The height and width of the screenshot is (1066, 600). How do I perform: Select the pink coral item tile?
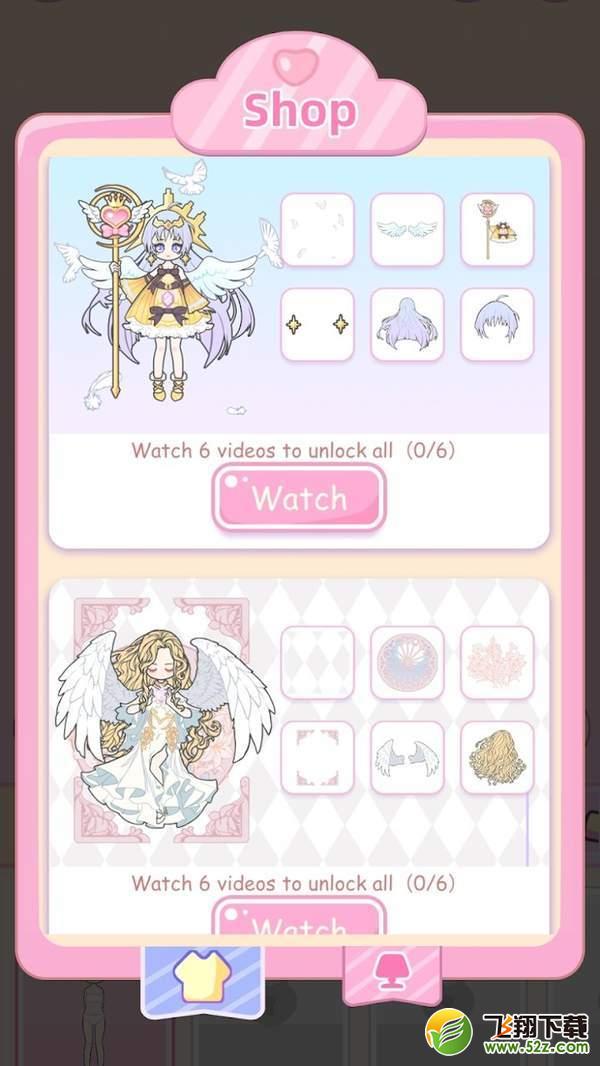click(x=497, y=663)
